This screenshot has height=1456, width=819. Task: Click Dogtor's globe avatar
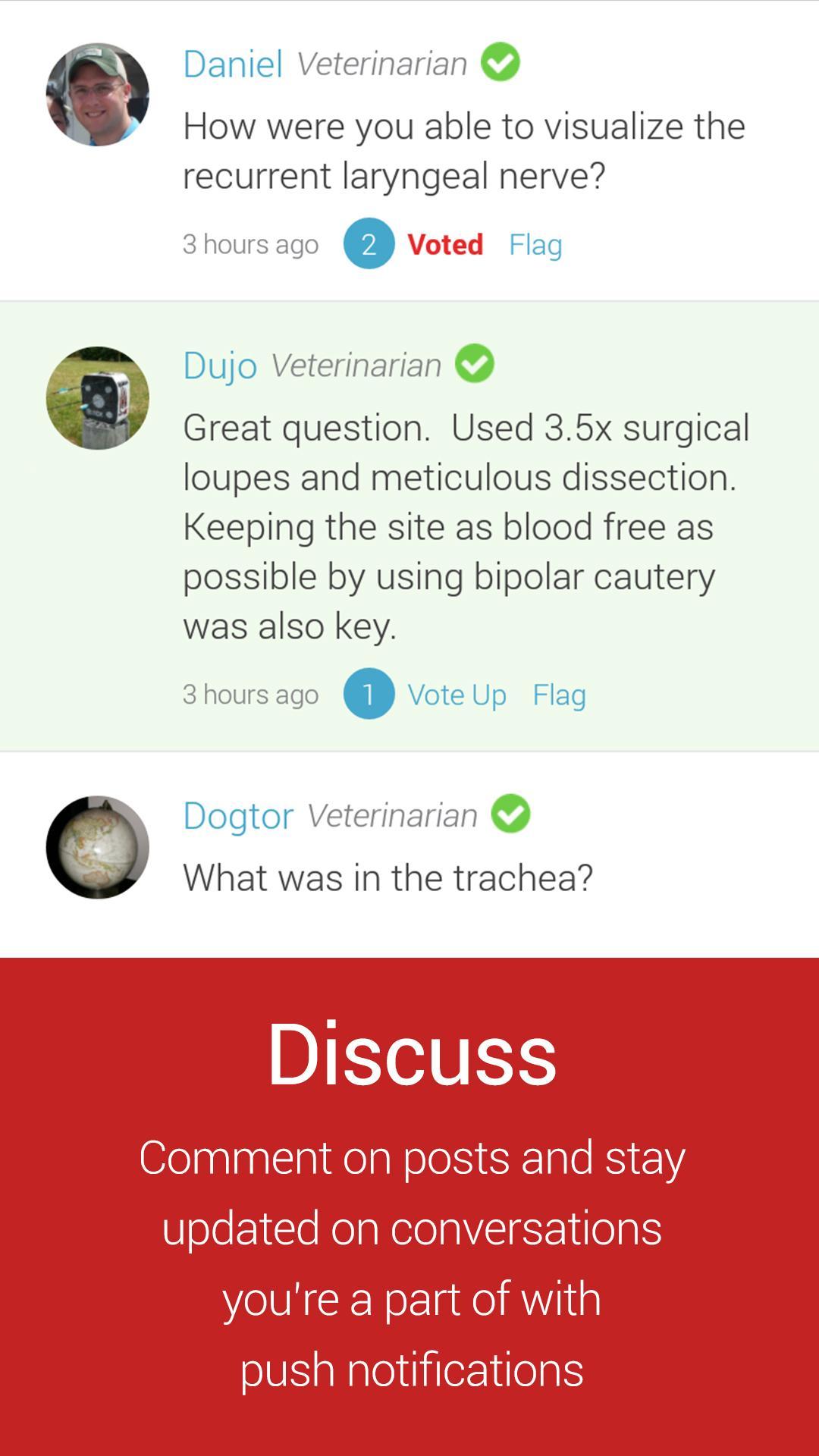tap(98, 847)
